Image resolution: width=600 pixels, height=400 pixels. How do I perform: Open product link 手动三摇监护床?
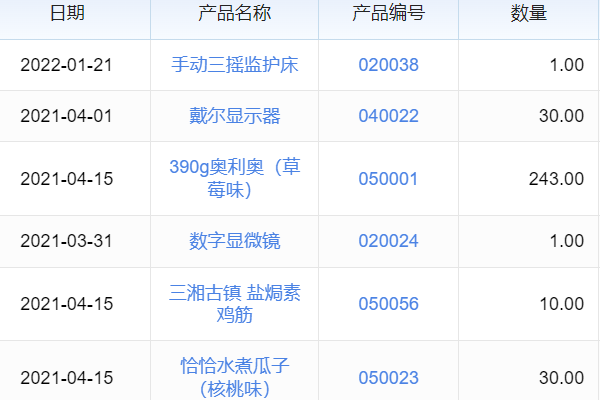pyautogui.click(x=234, y=66)
